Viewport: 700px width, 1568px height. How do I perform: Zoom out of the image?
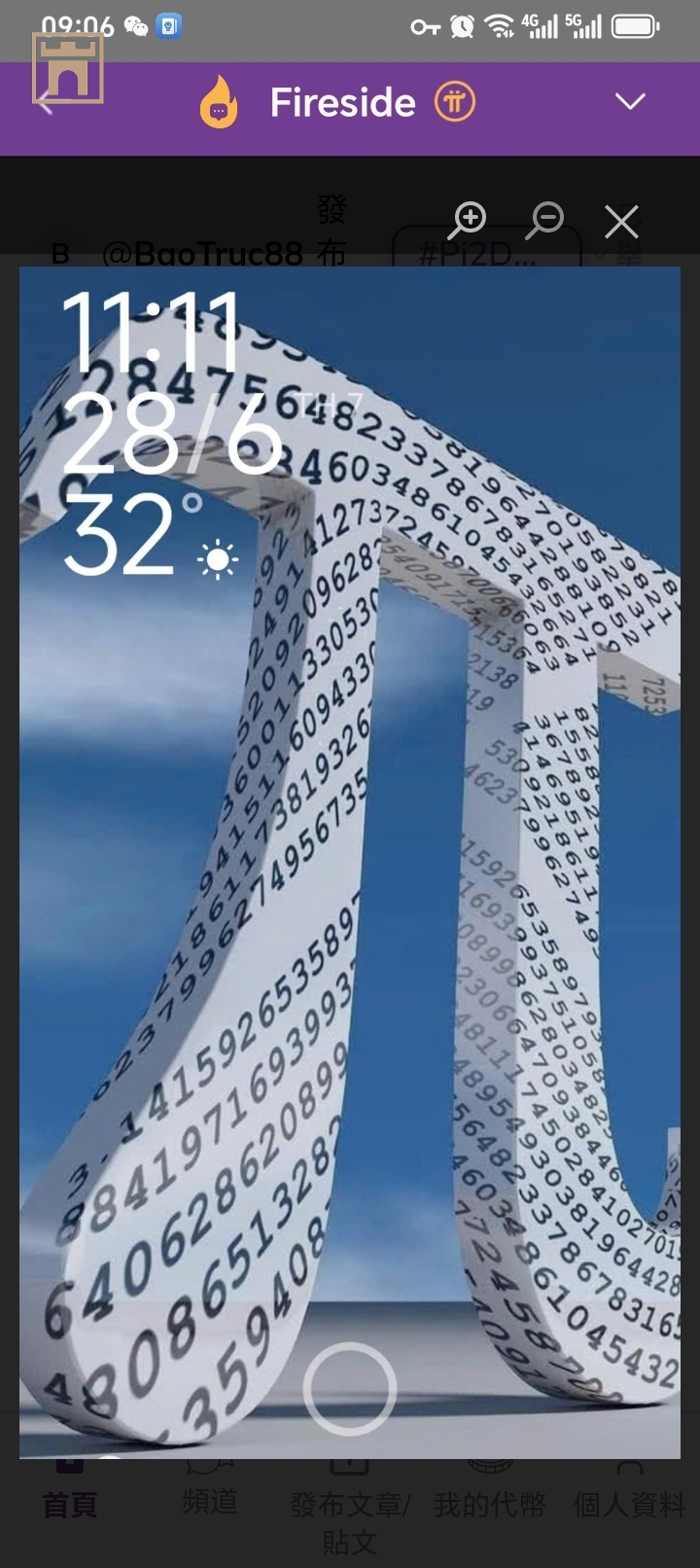pos(545,220)
